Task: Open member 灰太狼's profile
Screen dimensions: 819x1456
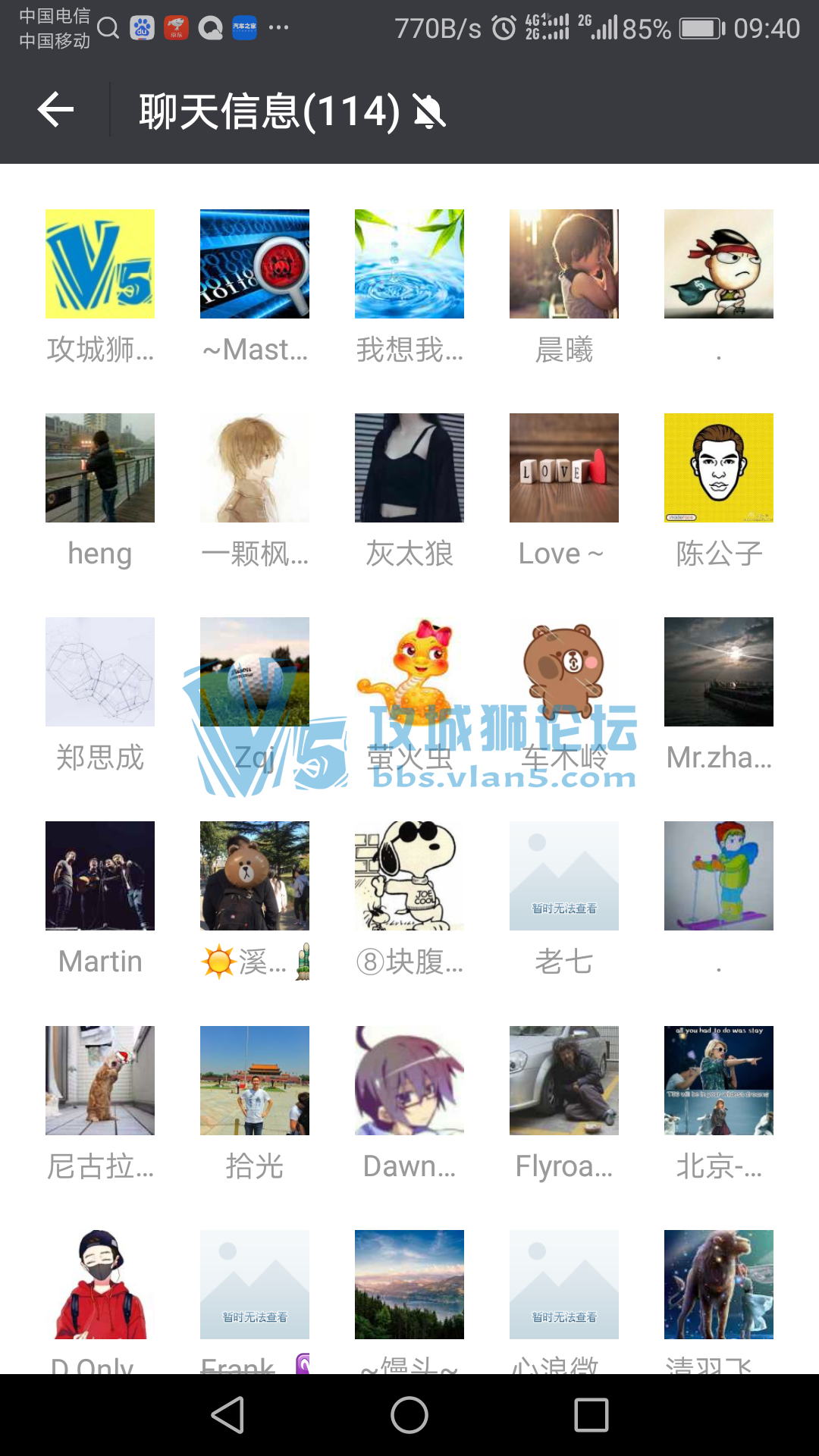Action: [409, 468]
